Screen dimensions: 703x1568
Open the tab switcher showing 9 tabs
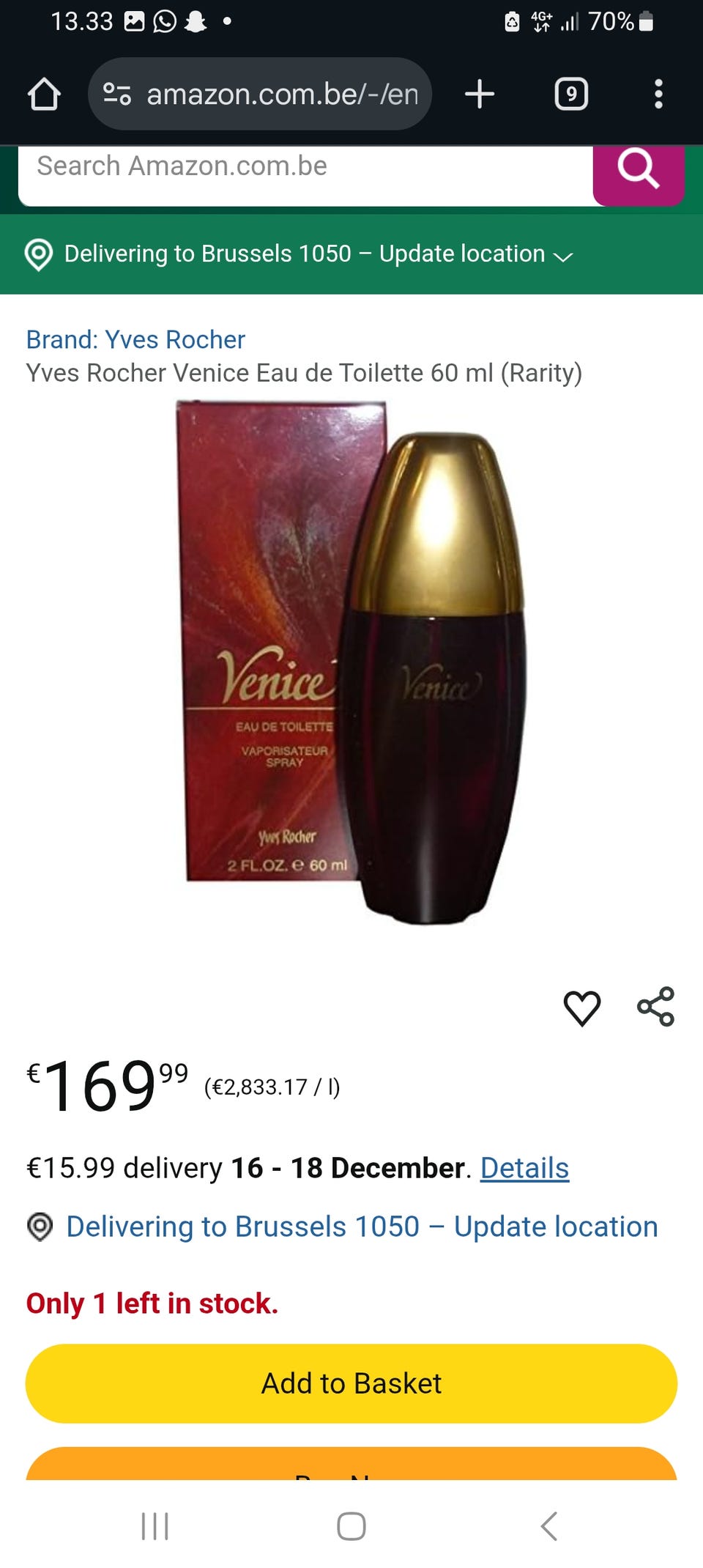click(x=571, y=95)
